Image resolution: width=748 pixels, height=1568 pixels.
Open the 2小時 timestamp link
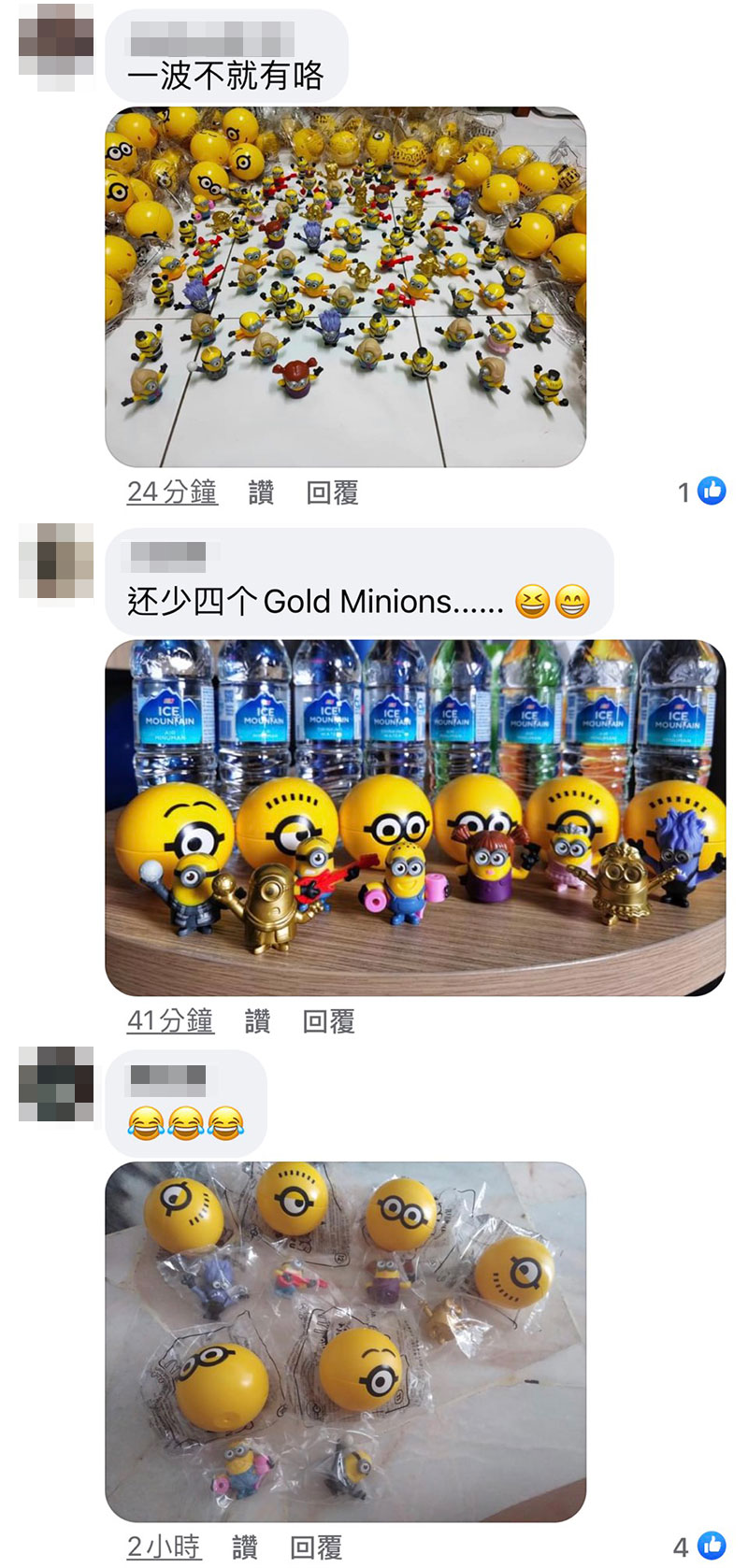tap(164, 1547)
